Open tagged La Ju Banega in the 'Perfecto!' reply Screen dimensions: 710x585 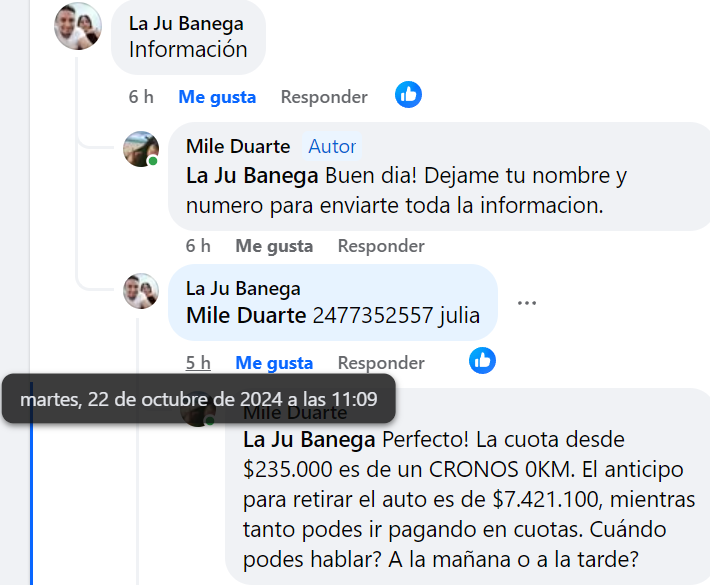click(x=309, y=440)
